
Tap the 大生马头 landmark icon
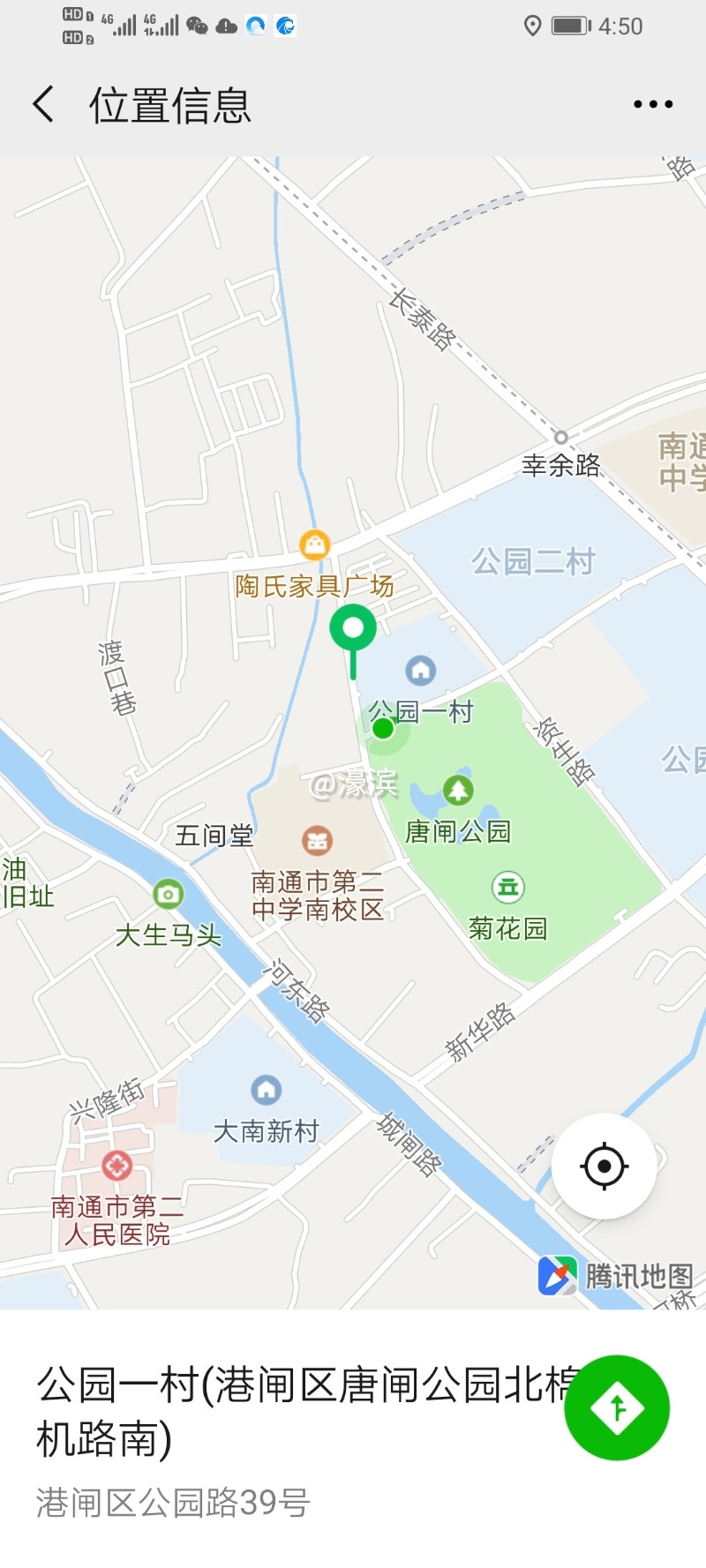point(168,894)
